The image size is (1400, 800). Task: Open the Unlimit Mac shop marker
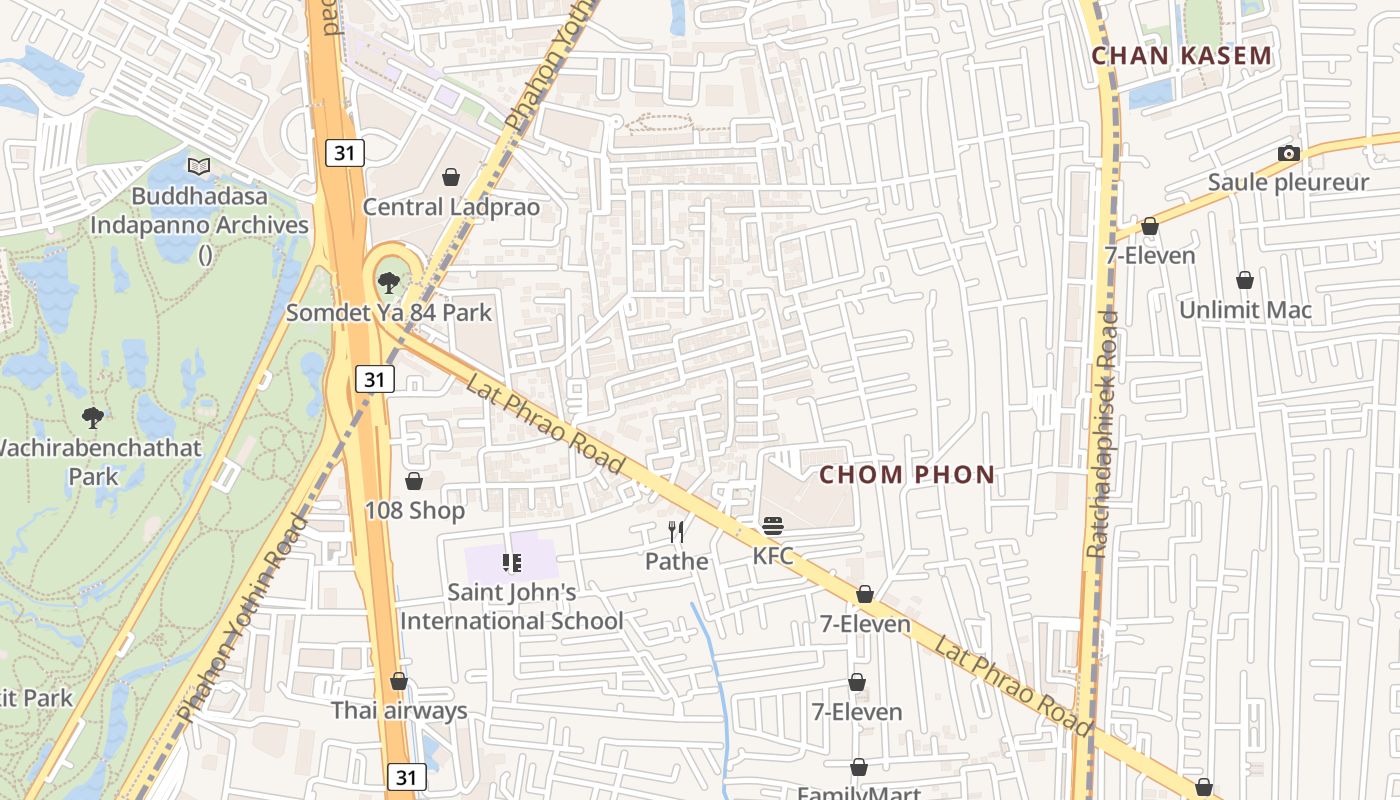[1245, 281]
